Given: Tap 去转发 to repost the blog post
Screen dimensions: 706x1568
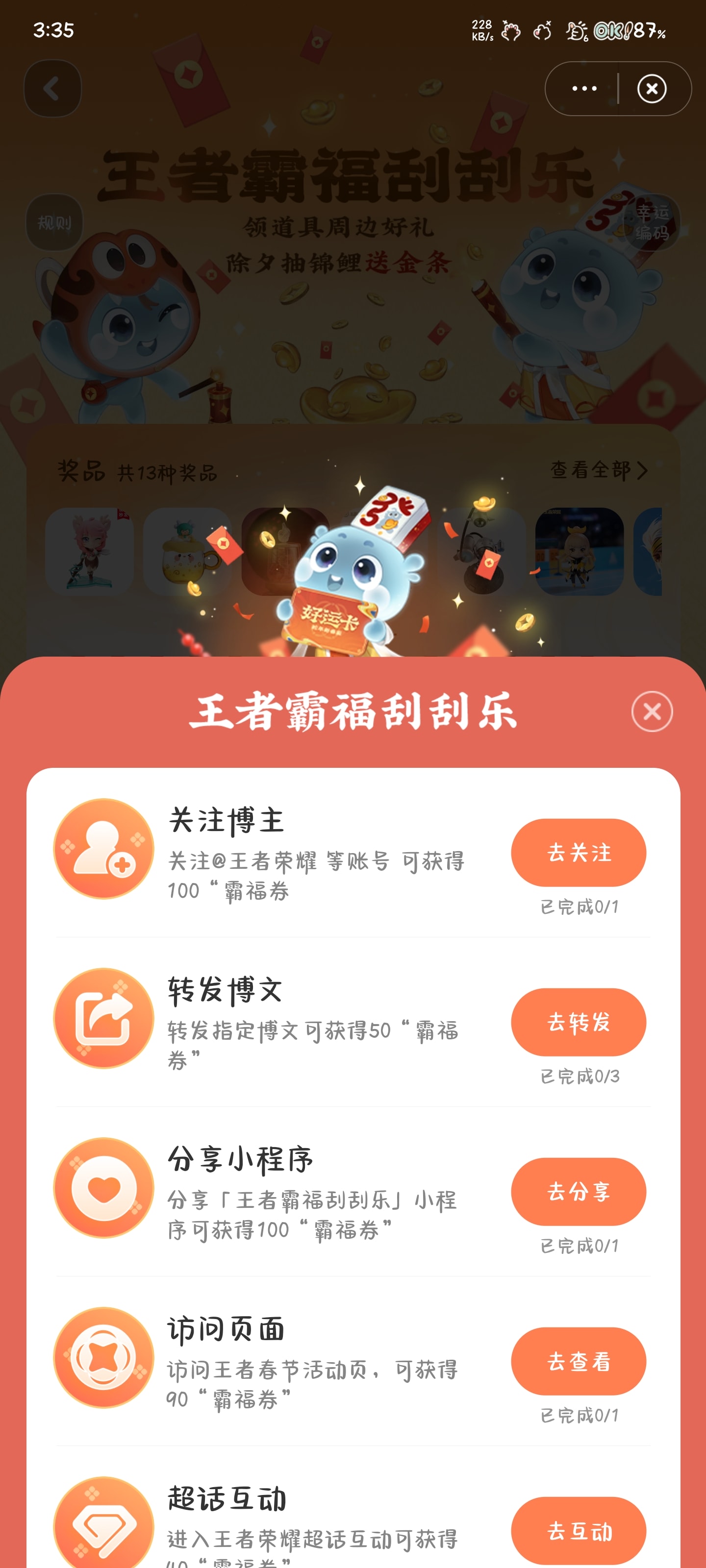Looking at the screenshot, I should point(578,1021).
